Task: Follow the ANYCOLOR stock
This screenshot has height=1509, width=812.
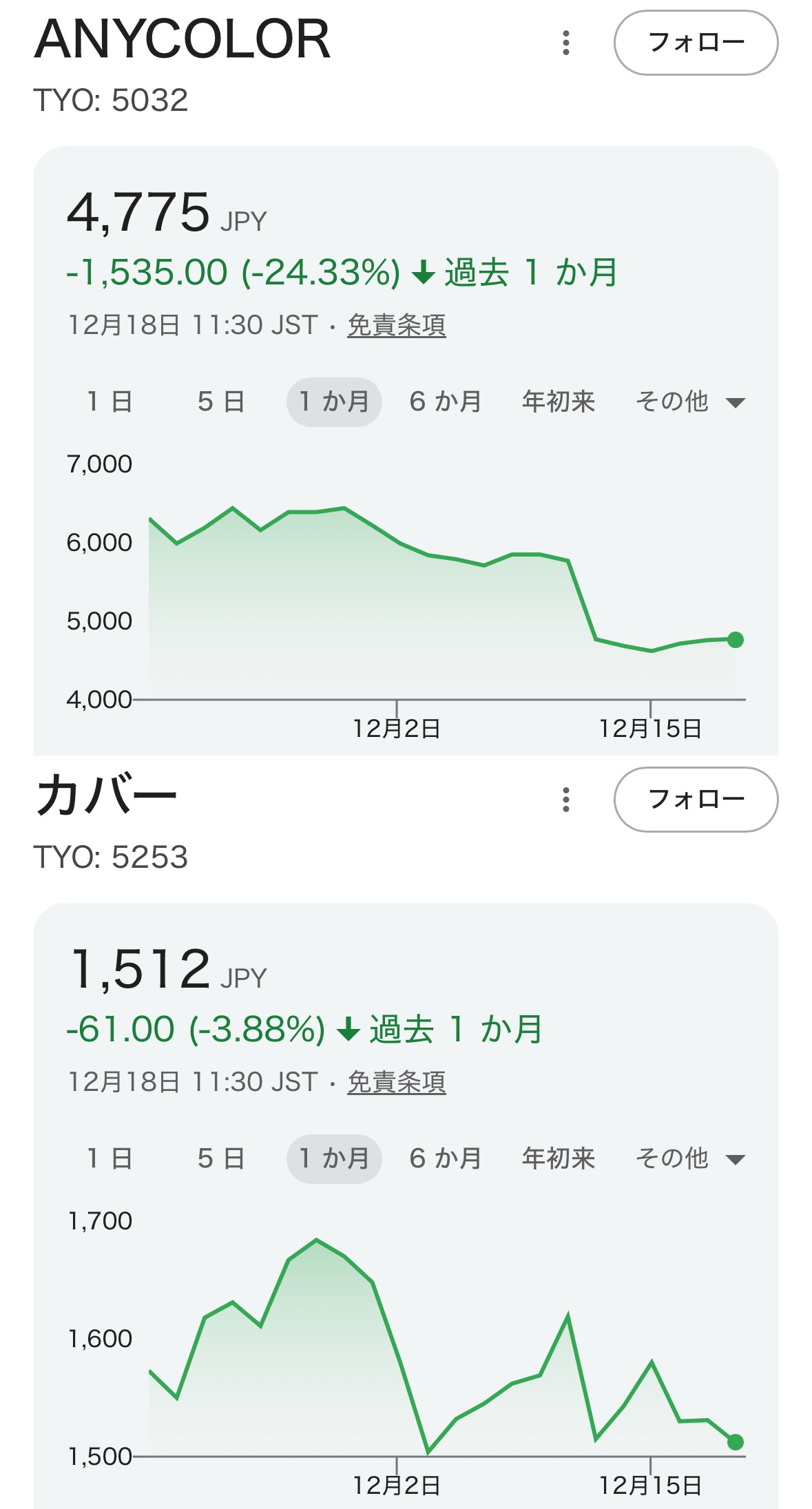Action: [696, 43]
